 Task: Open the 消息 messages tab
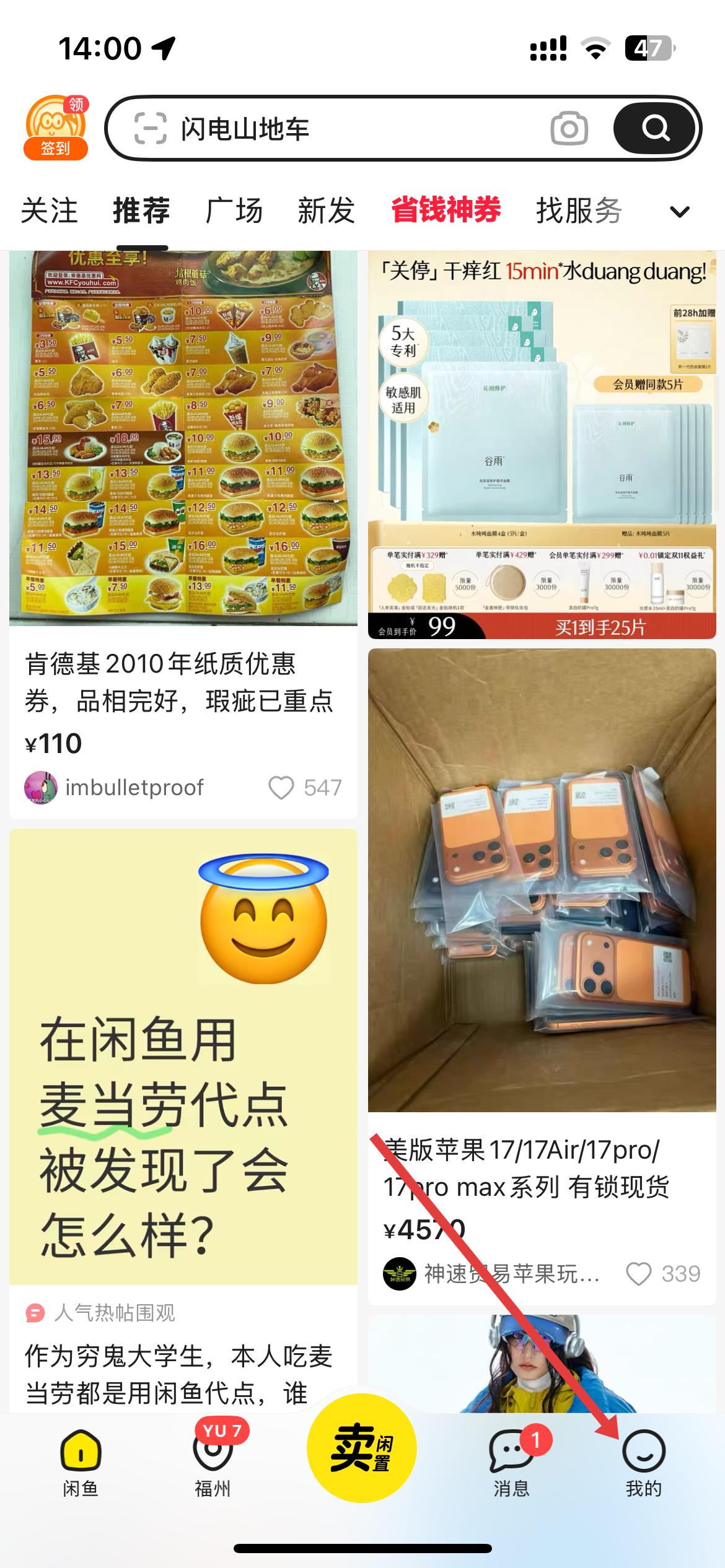[x=511, y=1461]
